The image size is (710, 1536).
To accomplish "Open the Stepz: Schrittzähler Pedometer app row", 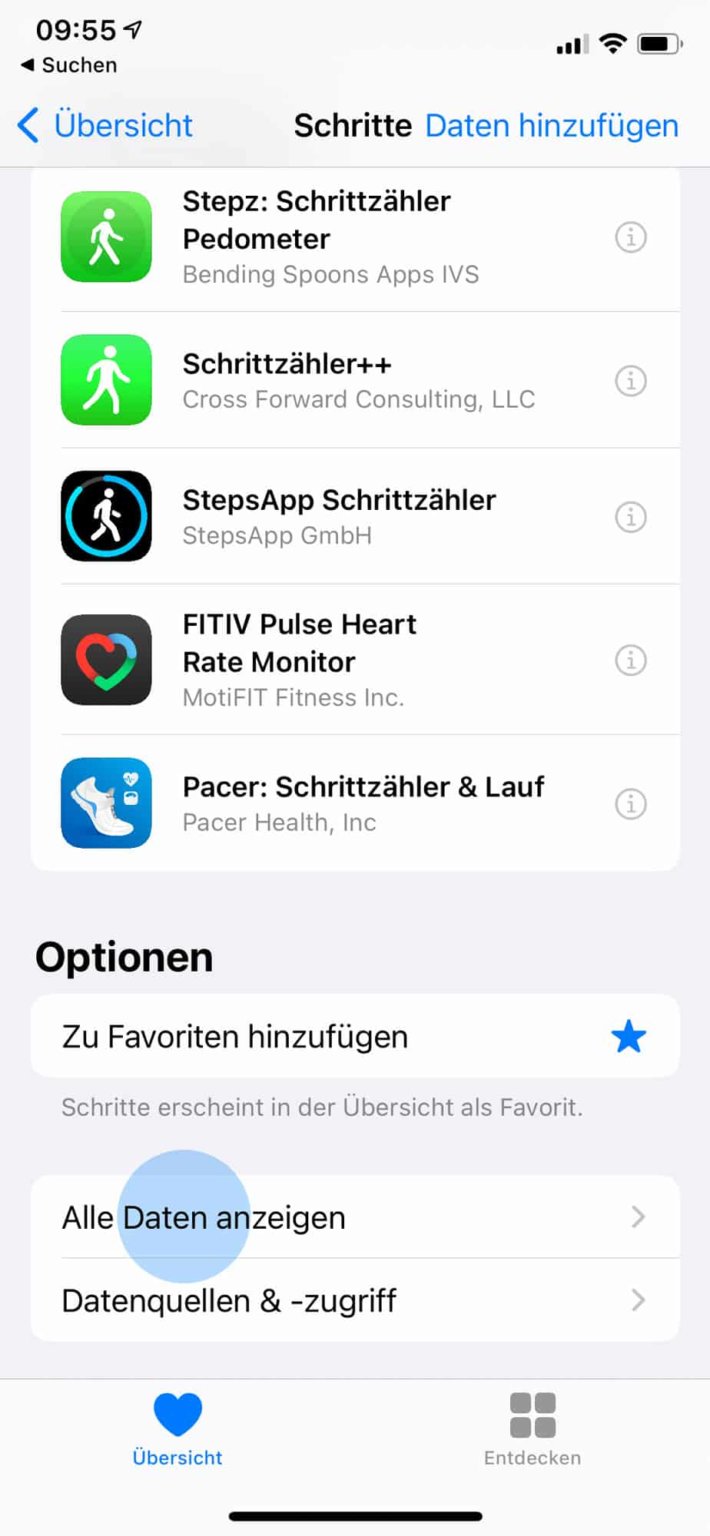I will [x=355, y=238].
